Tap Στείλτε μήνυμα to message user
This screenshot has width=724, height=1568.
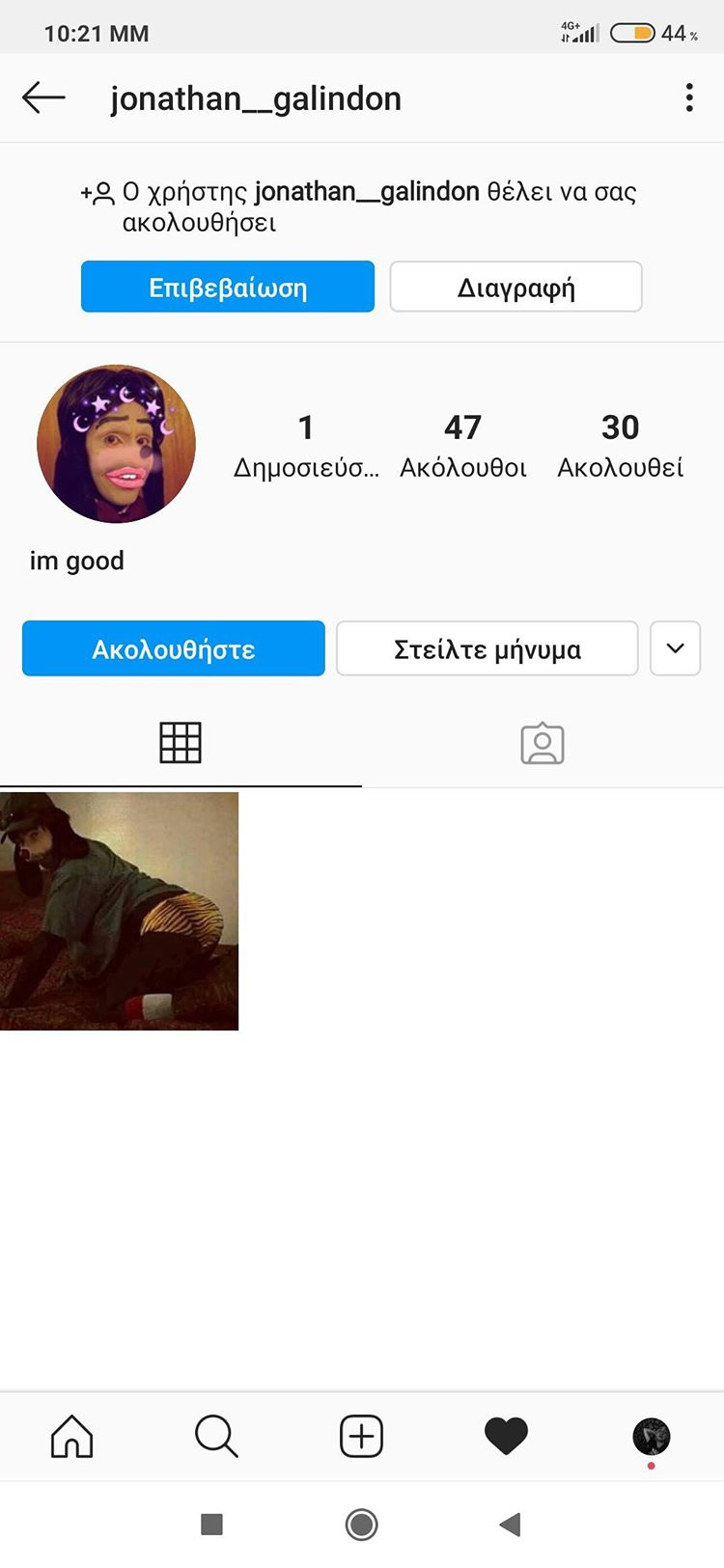pyautogui.click(x=487, y=648)
